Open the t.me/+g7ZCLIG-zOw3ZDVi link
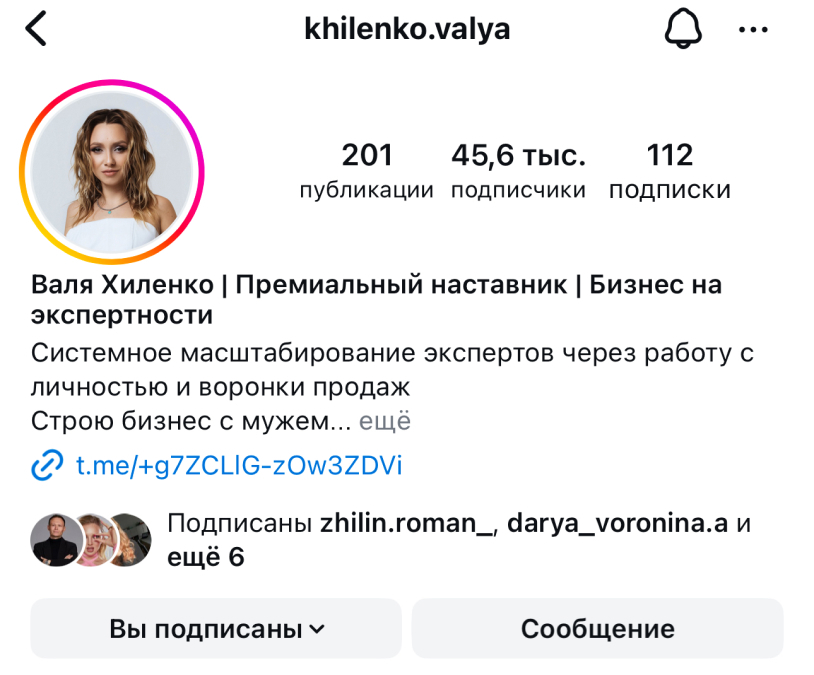The height and width of the screenshot is (675, 814). (x=238, y=465)
